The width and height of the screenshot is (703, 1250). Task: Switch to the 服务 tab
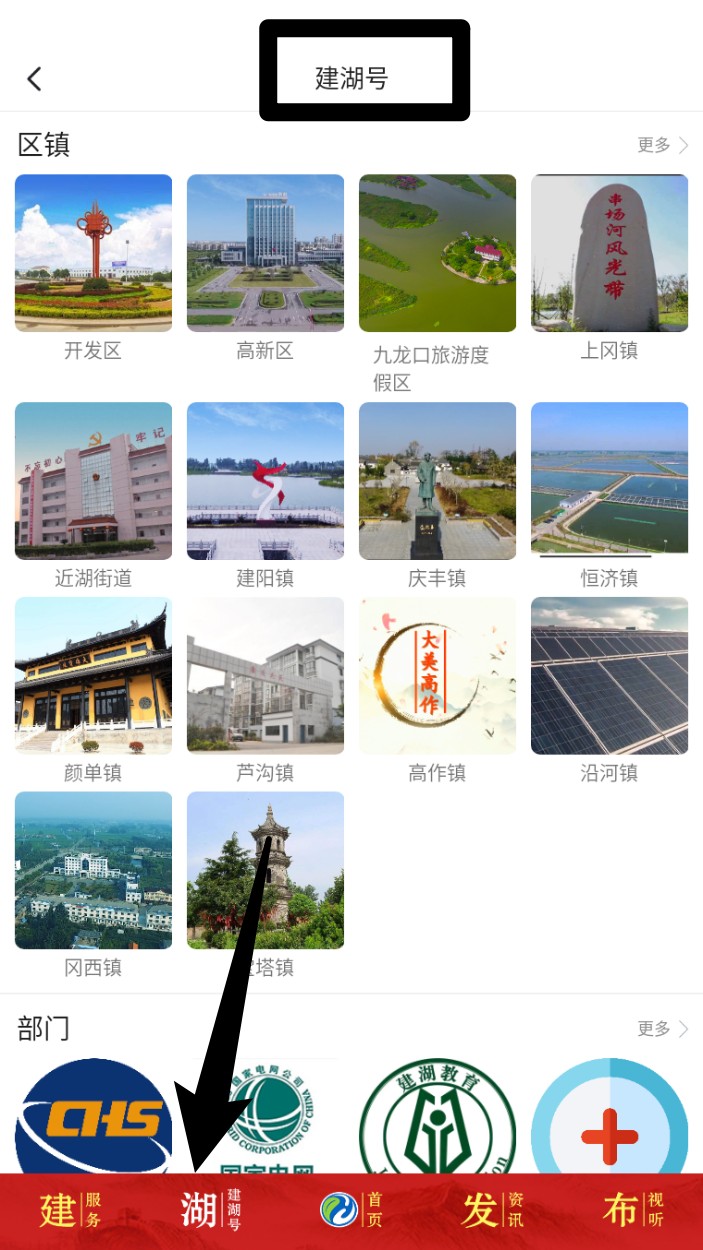[x=70, y=1210]
